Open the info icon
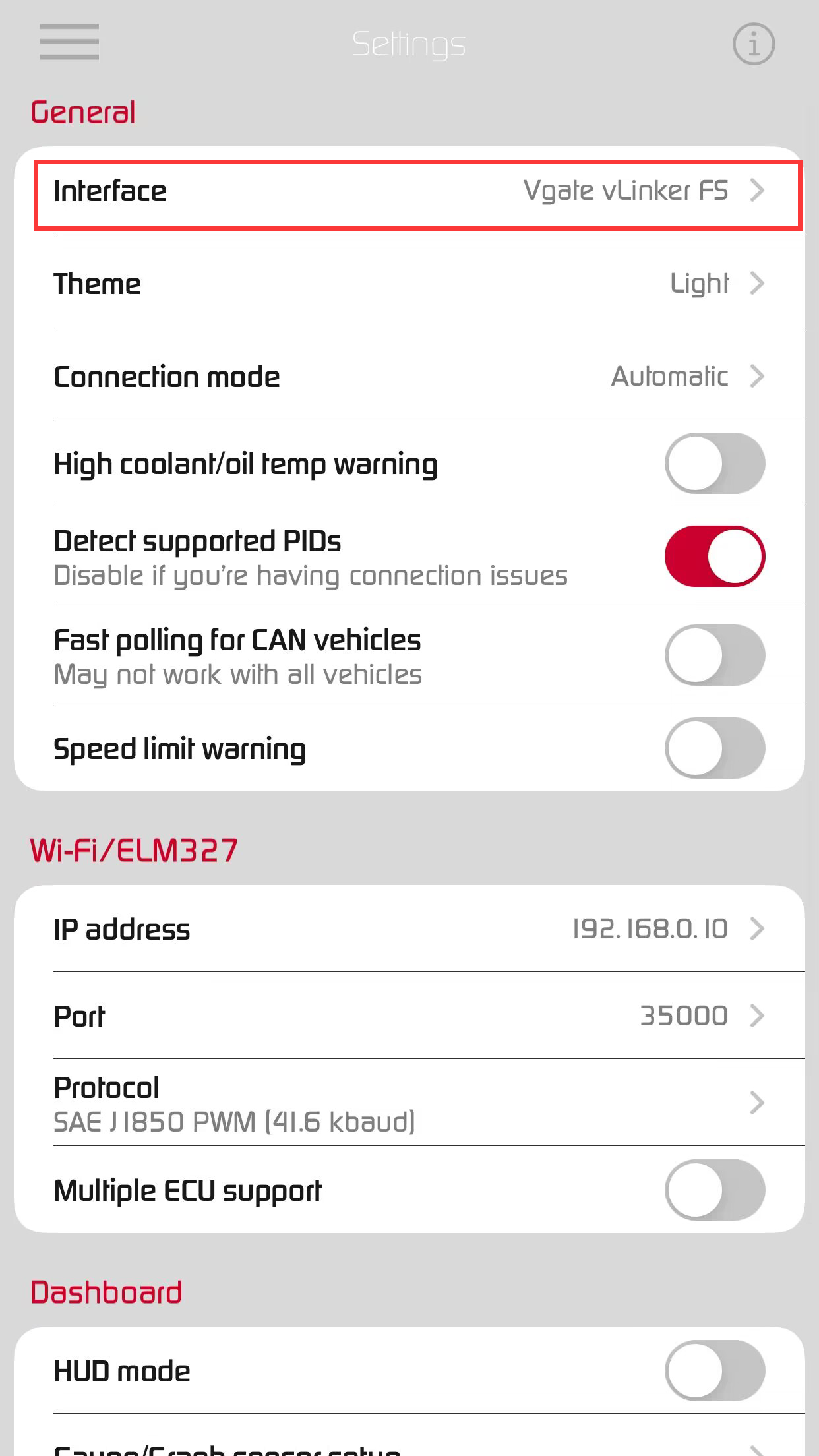Image resolution: width=819 pixels, height=1456 pixels. pyautogui.click(x=753, y=44)
